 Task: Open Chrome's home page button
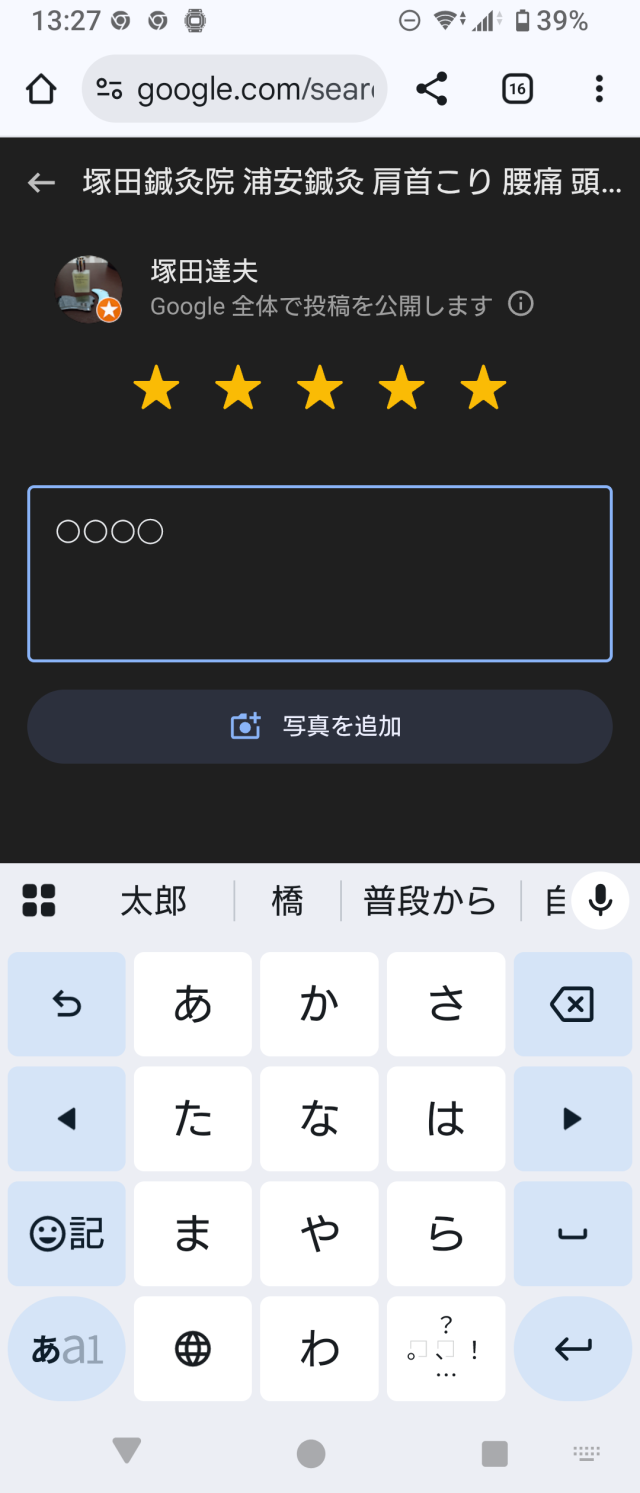point(41,90)
